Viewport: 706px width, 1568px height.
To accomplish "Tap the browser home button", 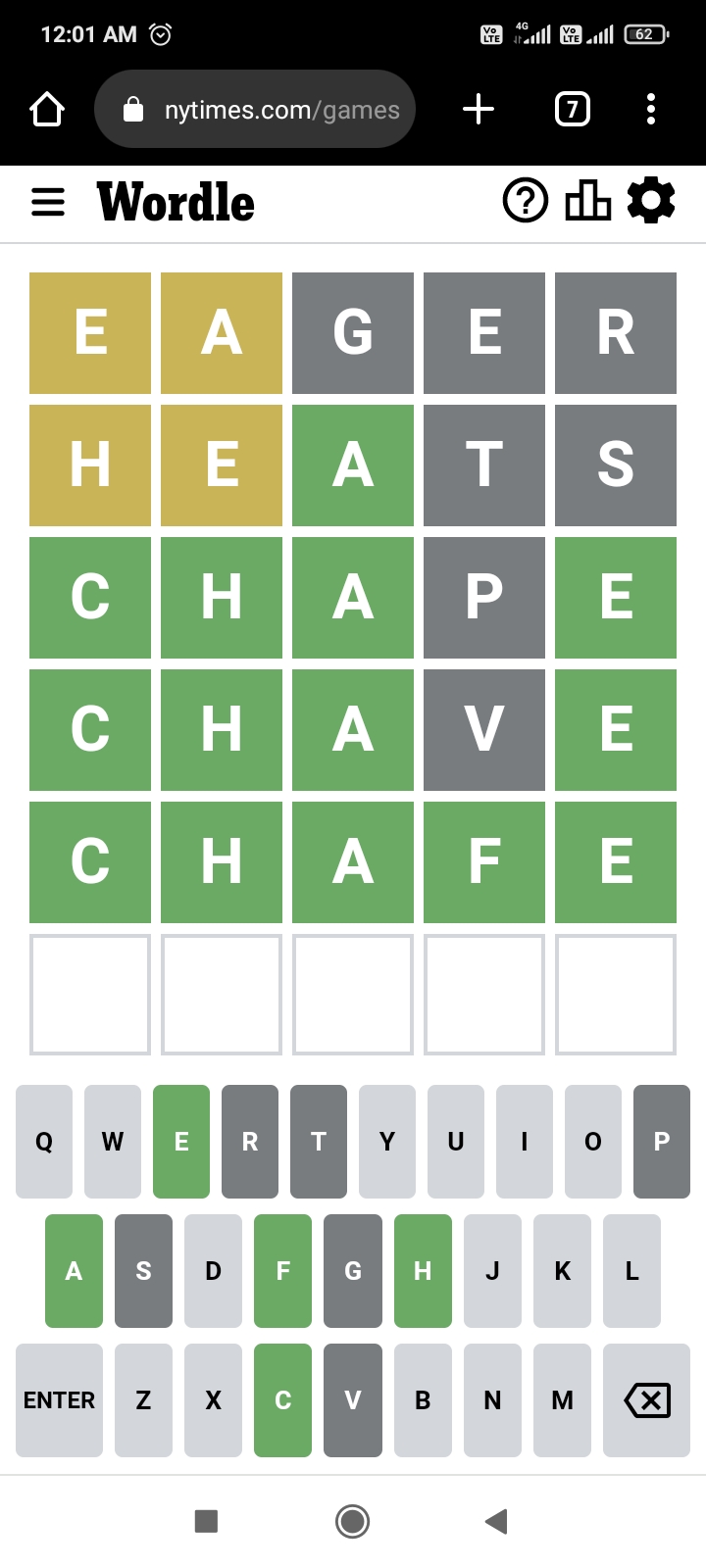I will coord(47,109).
